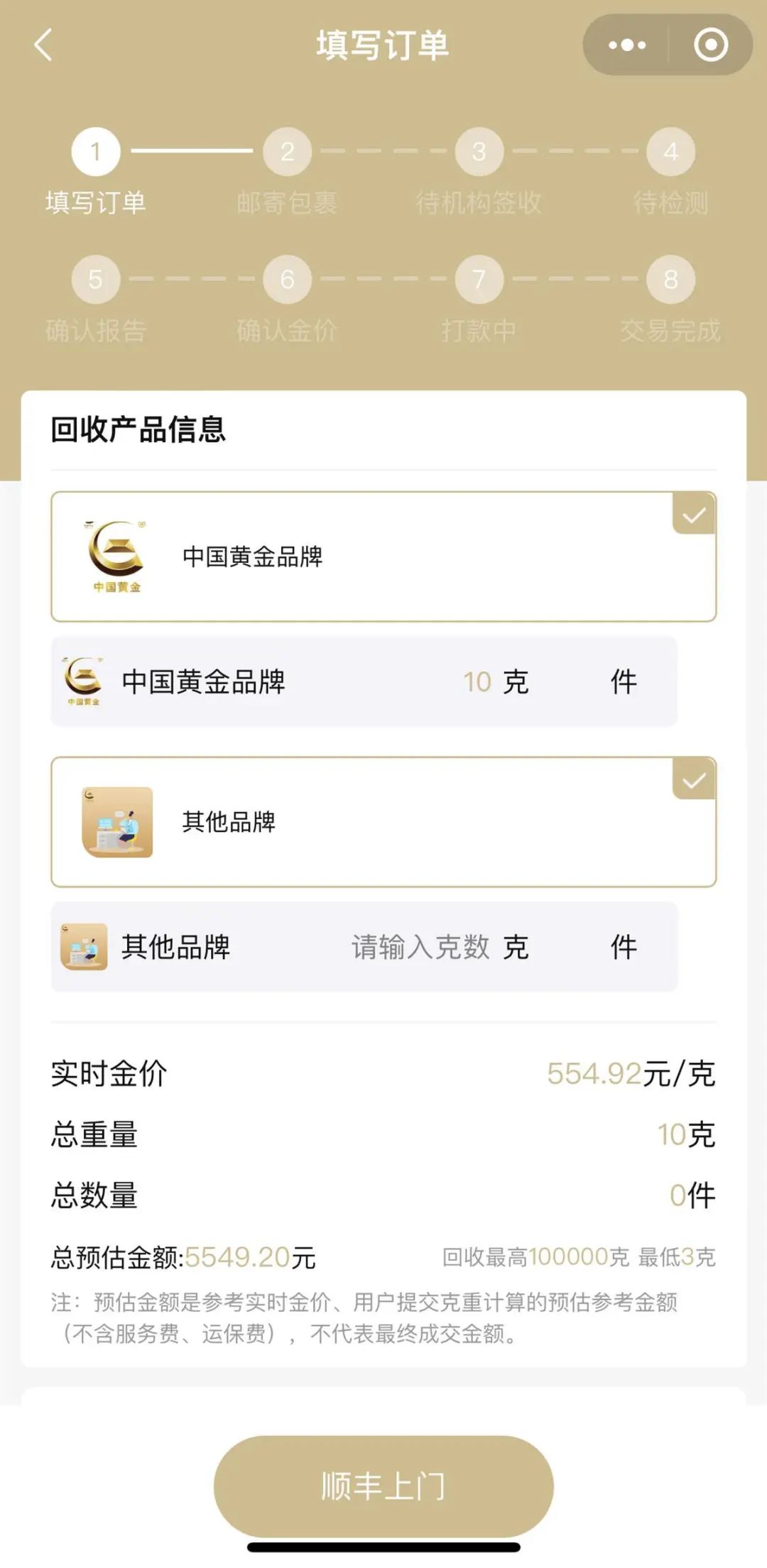Screen dimensions: 767x1568
Task: Open the WeChat three-dot options menu
Action: tap(625, 45)
